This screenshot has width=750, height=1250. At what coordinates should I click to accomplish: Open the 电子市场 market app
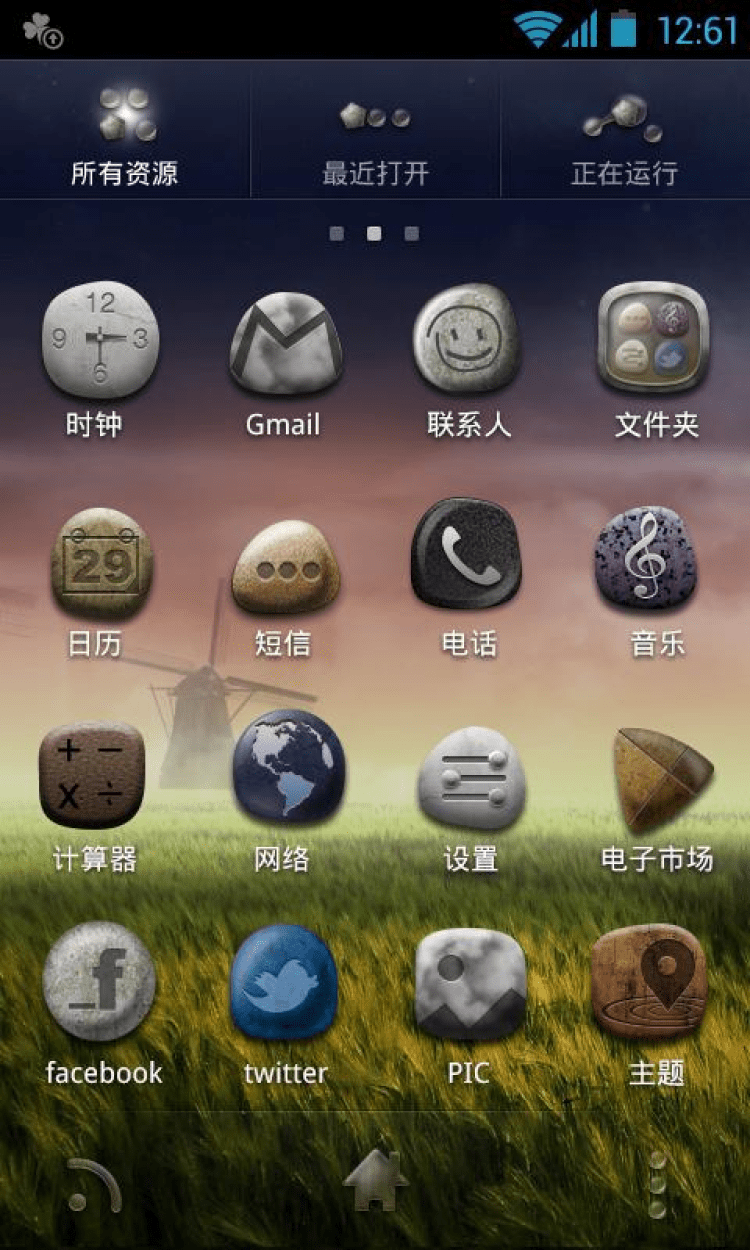(x=660, y=778)
